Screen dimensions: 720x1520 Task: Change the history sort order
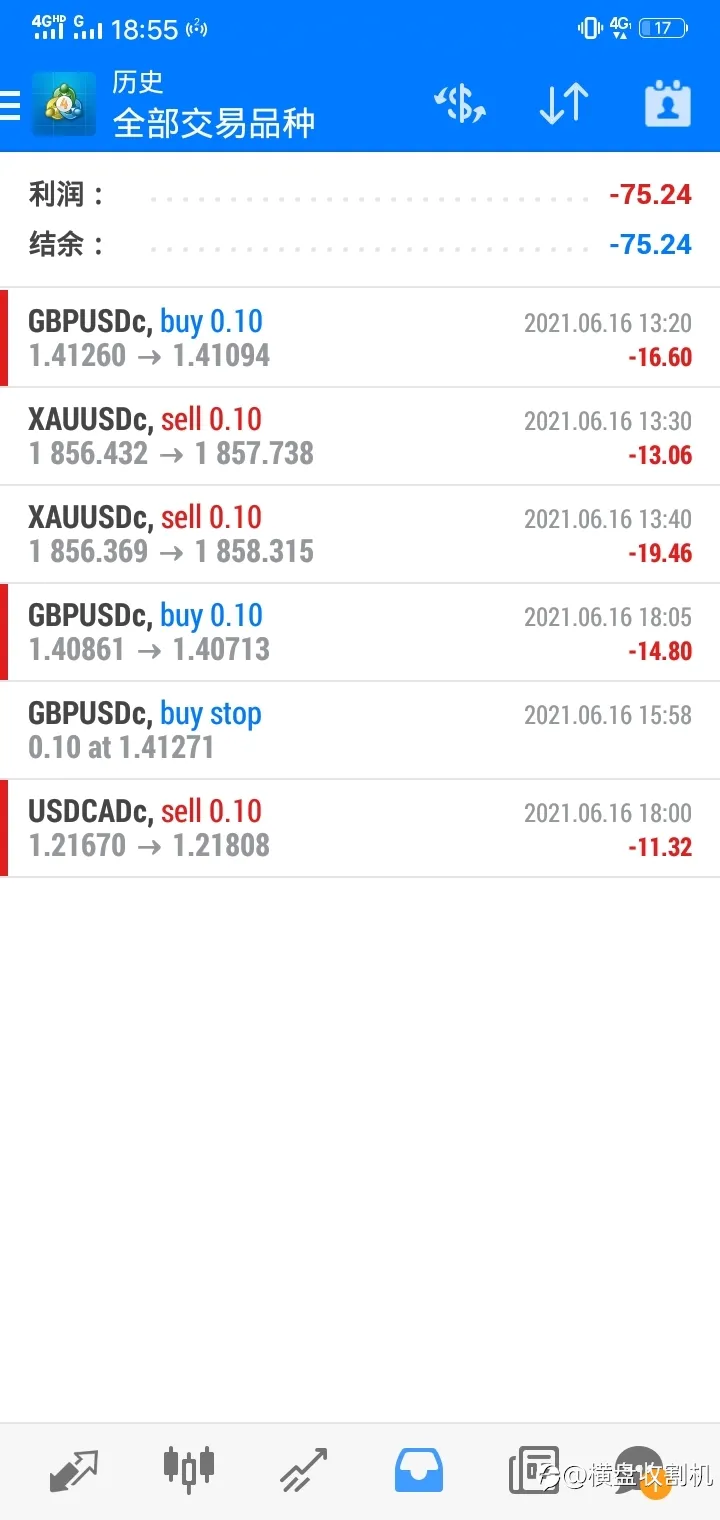[x=564, y=104]
